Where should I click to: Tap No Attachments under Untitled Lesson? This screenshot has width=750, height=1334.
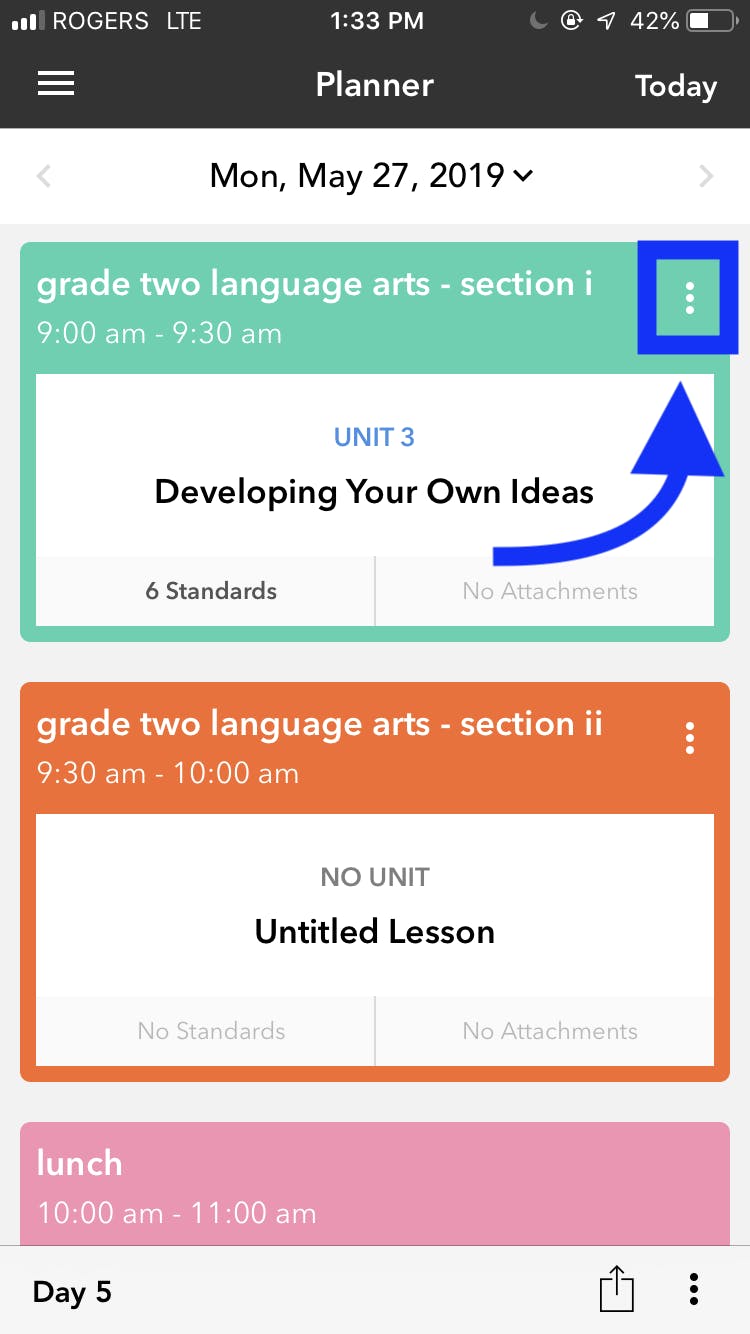tap(549, 1031)
